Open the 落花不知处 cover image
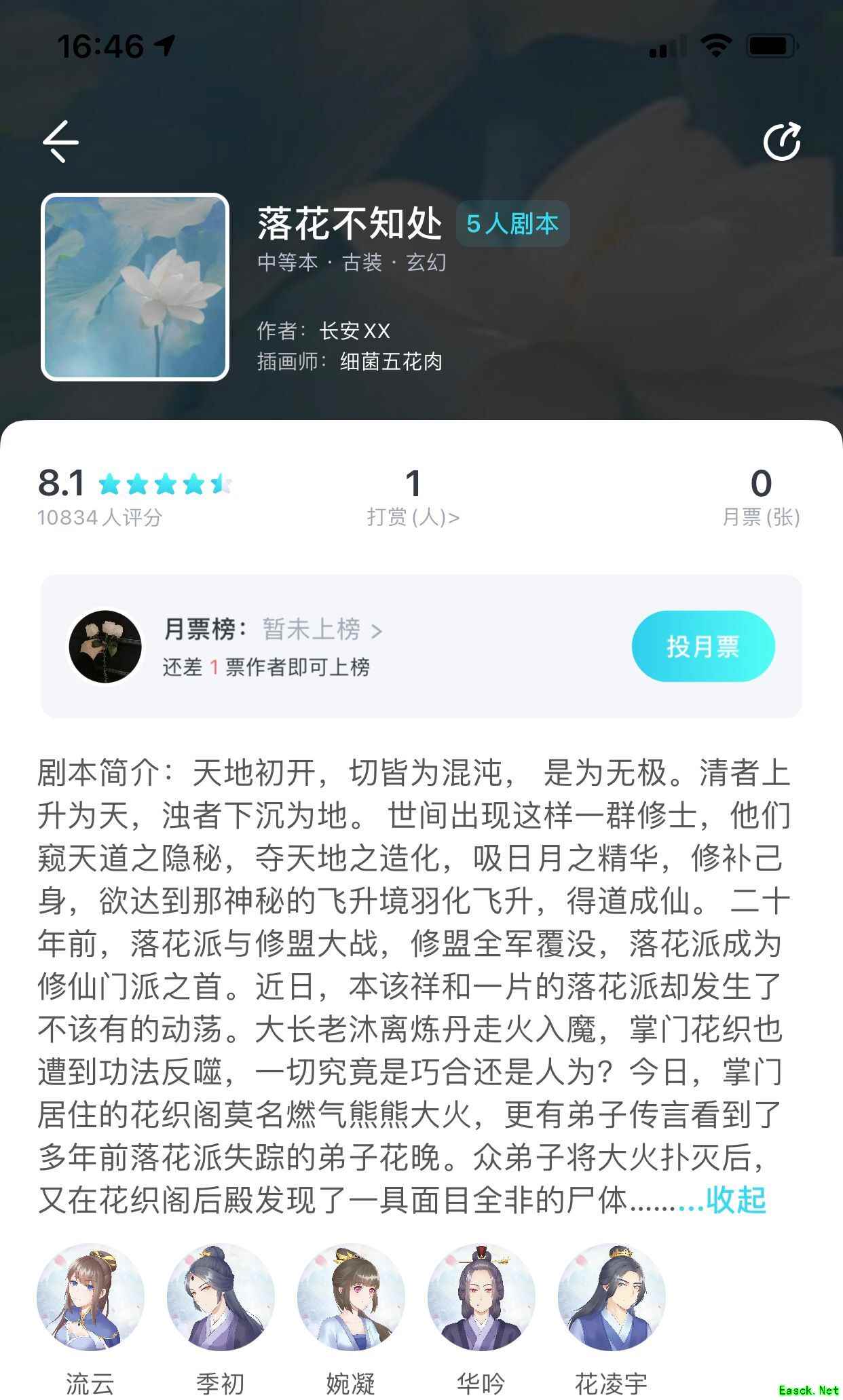Viewport: 843px width, 1400px height. pos(135,287)
